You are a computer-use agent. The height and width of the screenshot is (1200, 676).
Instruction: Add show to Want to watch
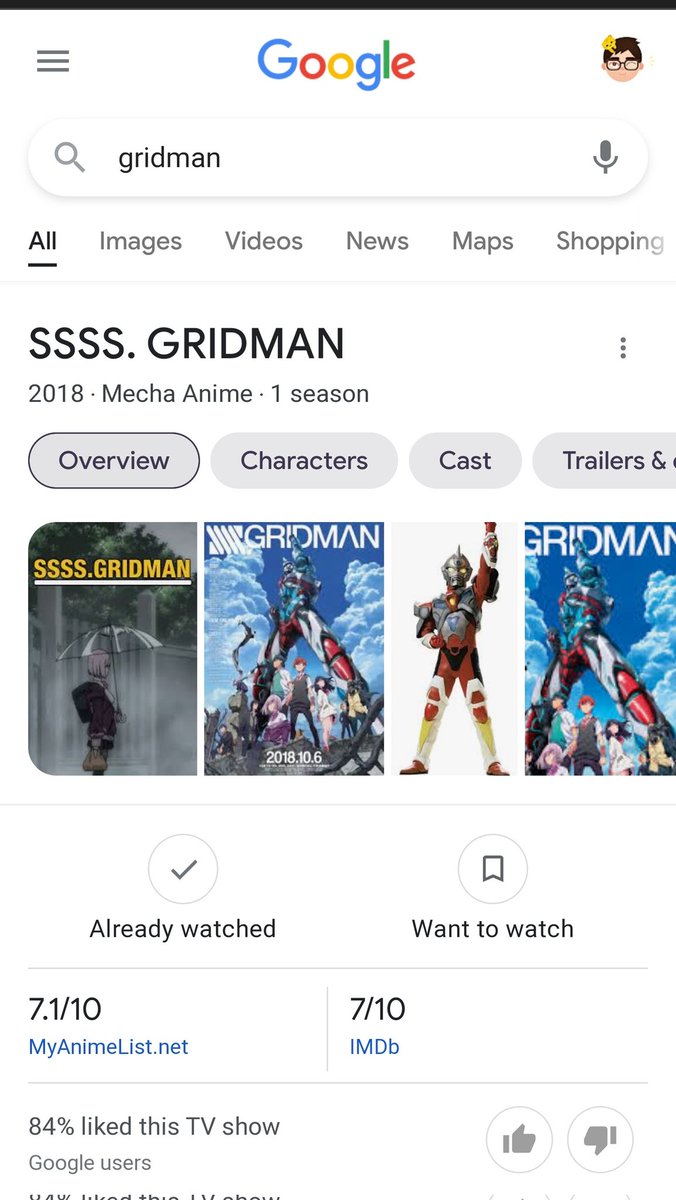coord(493,871)
